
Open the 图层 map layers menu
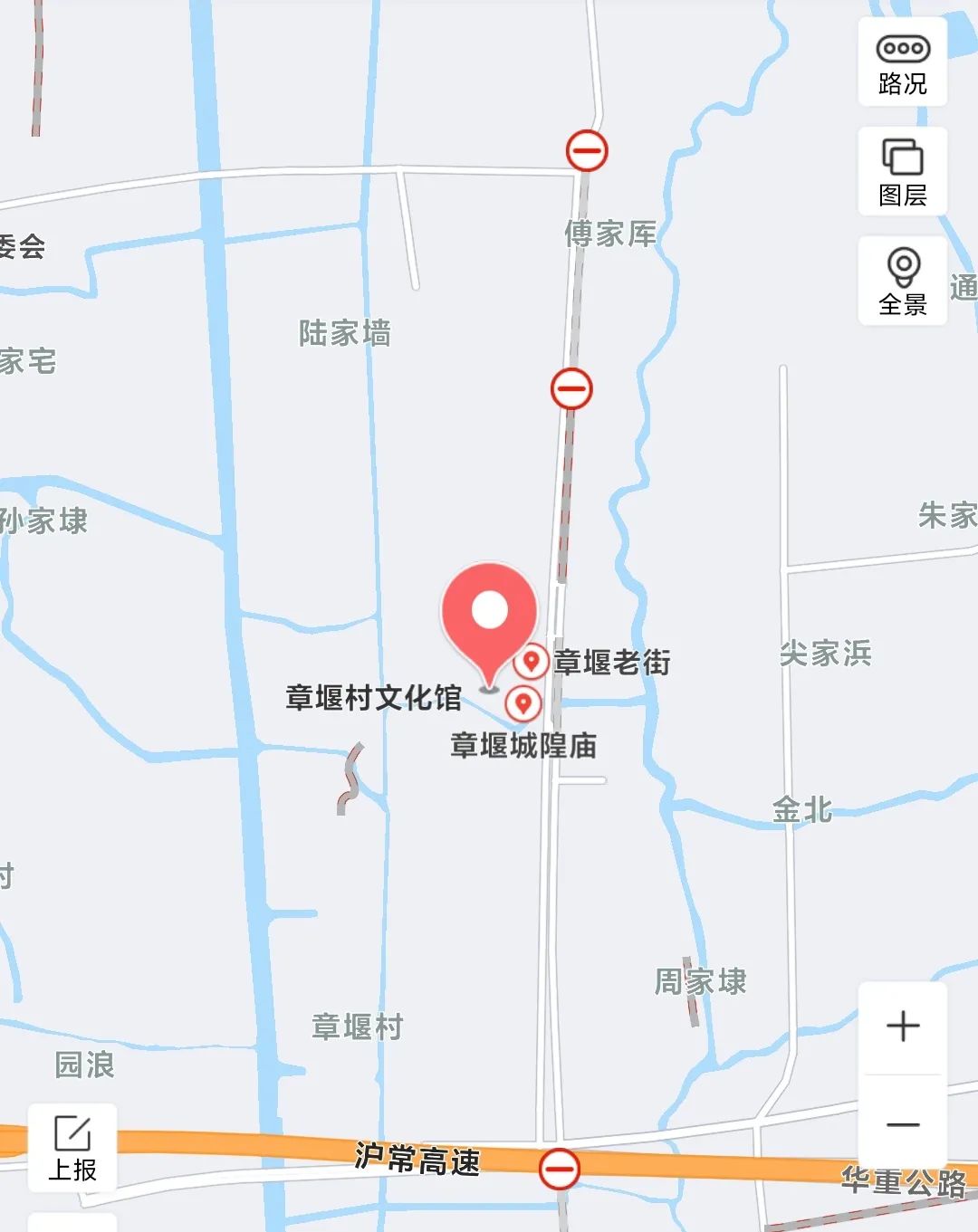(902, 172)
